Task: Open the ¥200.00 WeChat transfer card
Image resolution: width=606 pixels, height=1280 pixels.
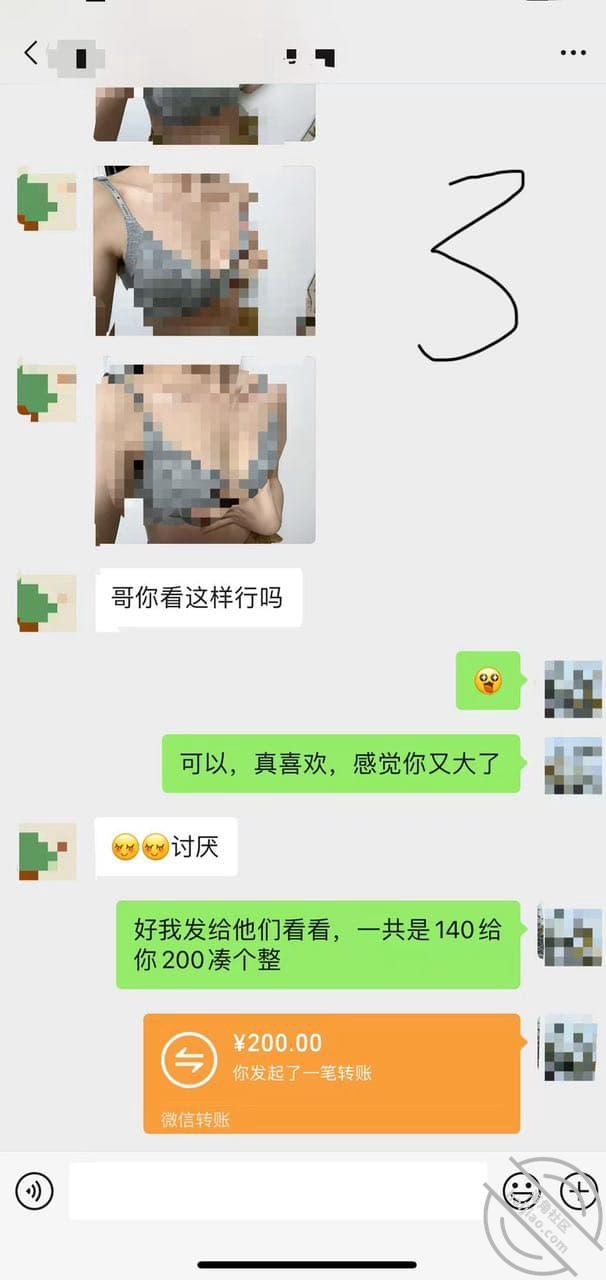Action: pos(332,1073)
